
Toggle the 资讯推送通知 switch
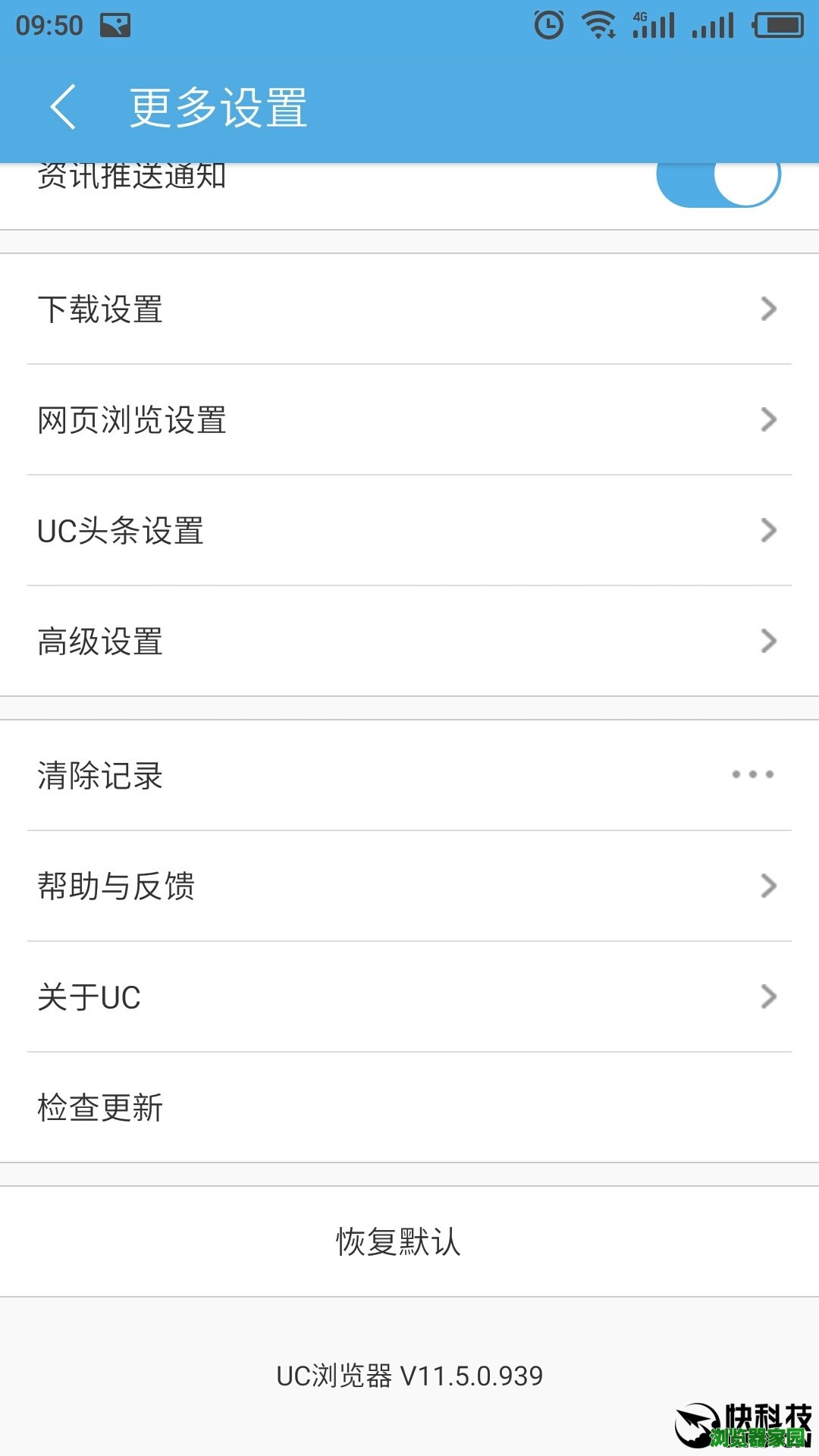(717, 180)
